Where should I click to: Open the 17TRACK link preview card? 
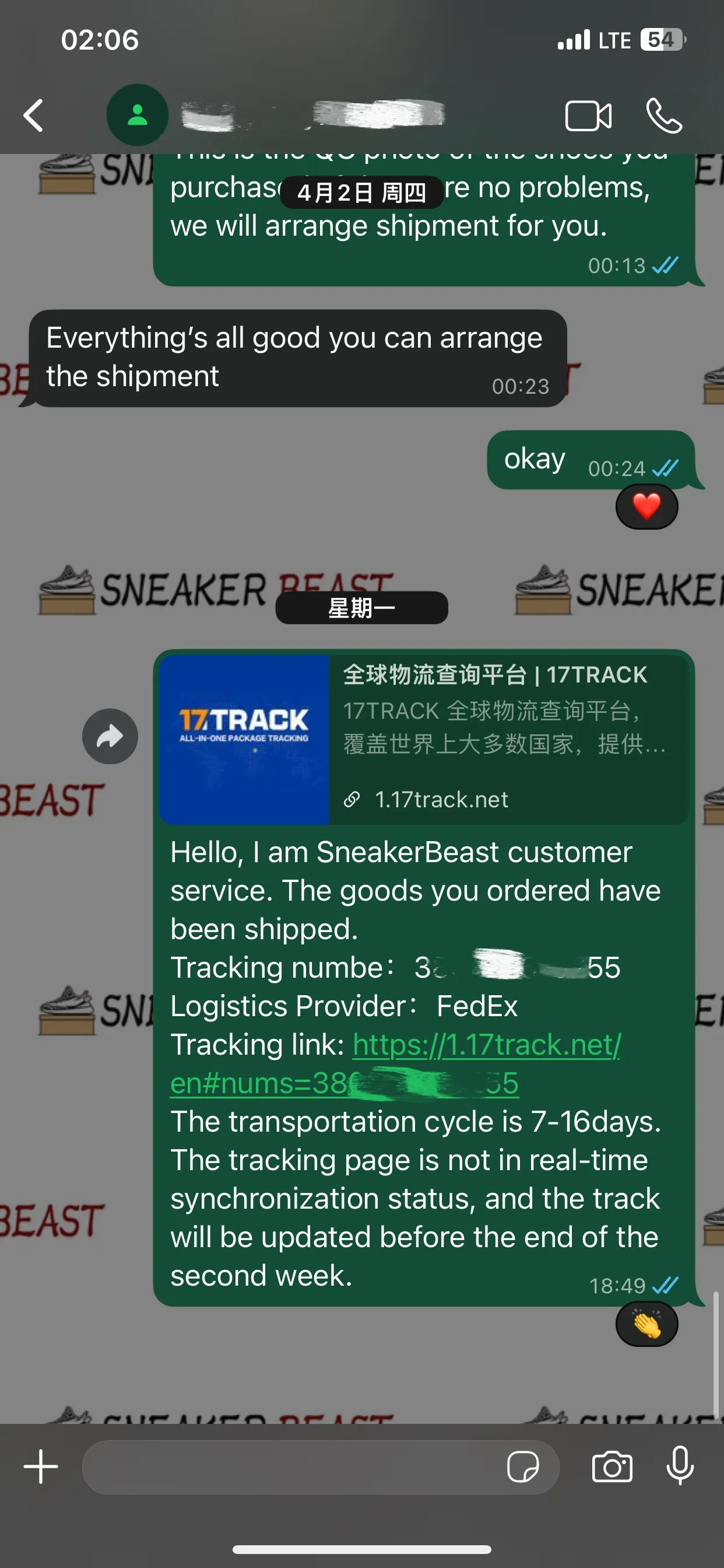click(423, 739)
